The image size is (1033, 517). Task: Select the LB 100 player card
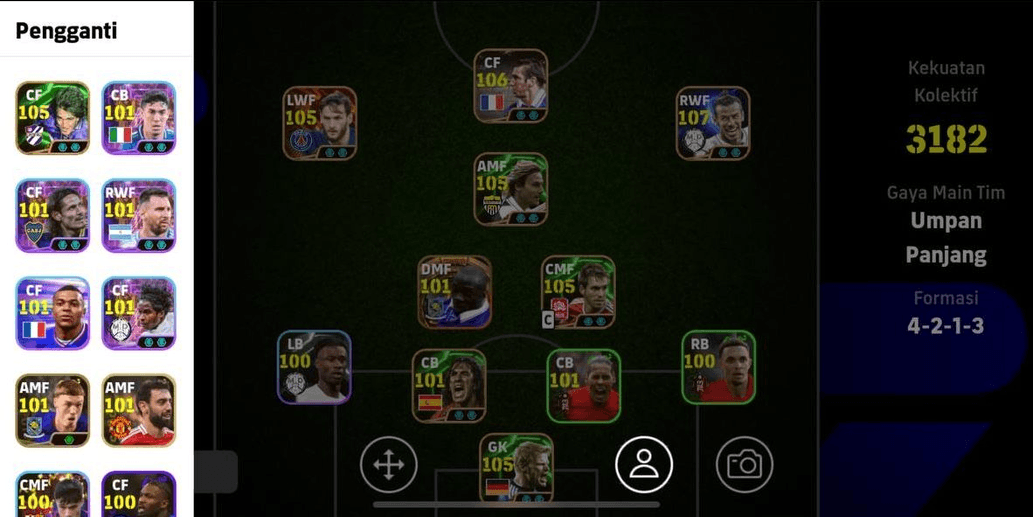click(314, 367)
